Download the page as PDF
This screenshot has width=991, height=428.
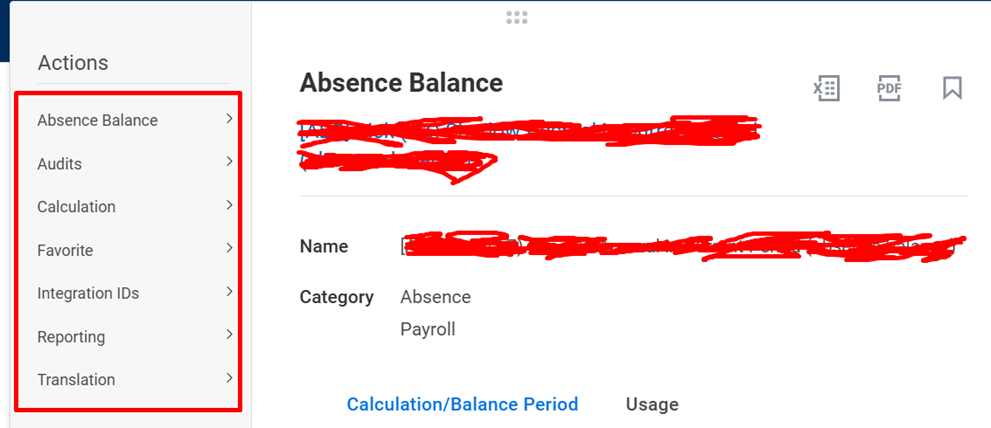(889, 88)
